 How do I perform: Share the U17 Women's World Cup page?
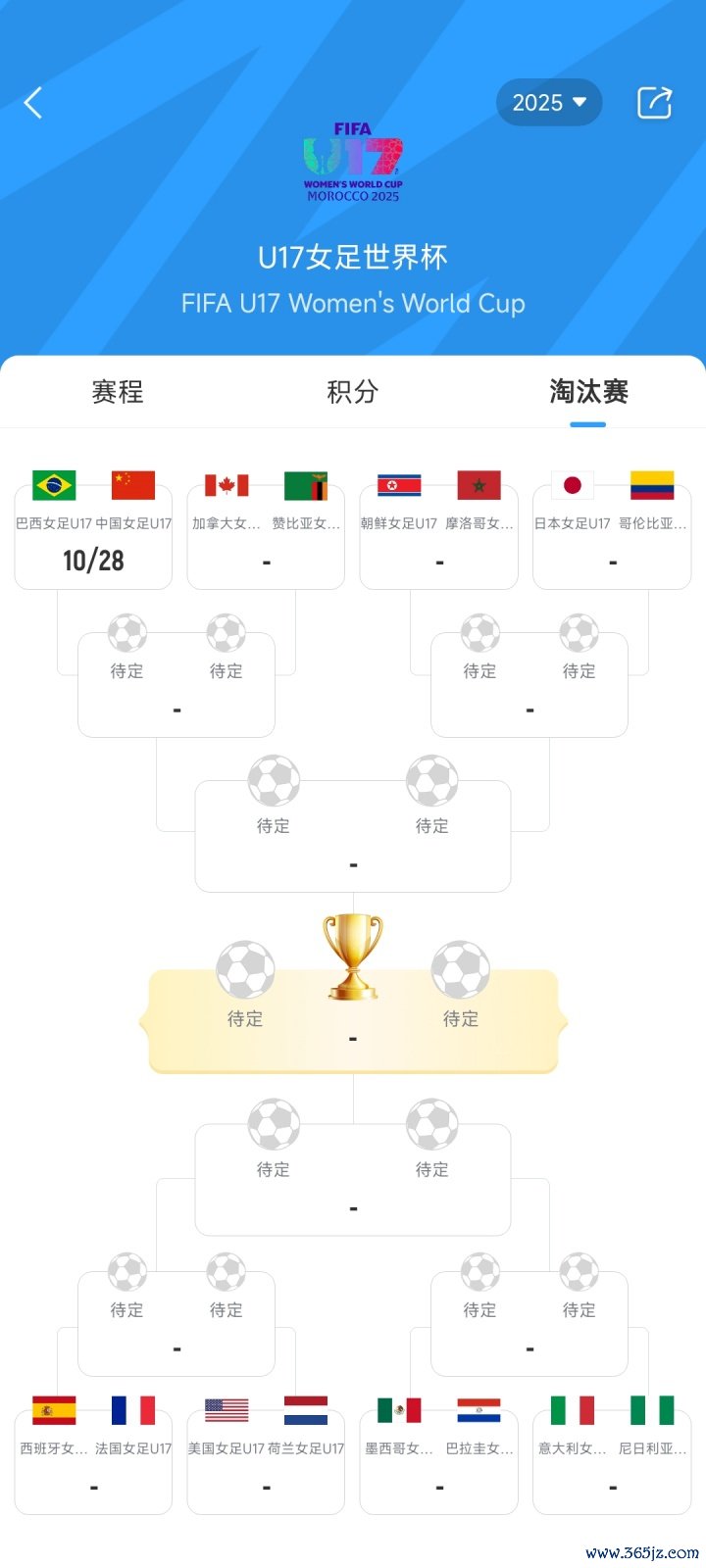[654, 103]
